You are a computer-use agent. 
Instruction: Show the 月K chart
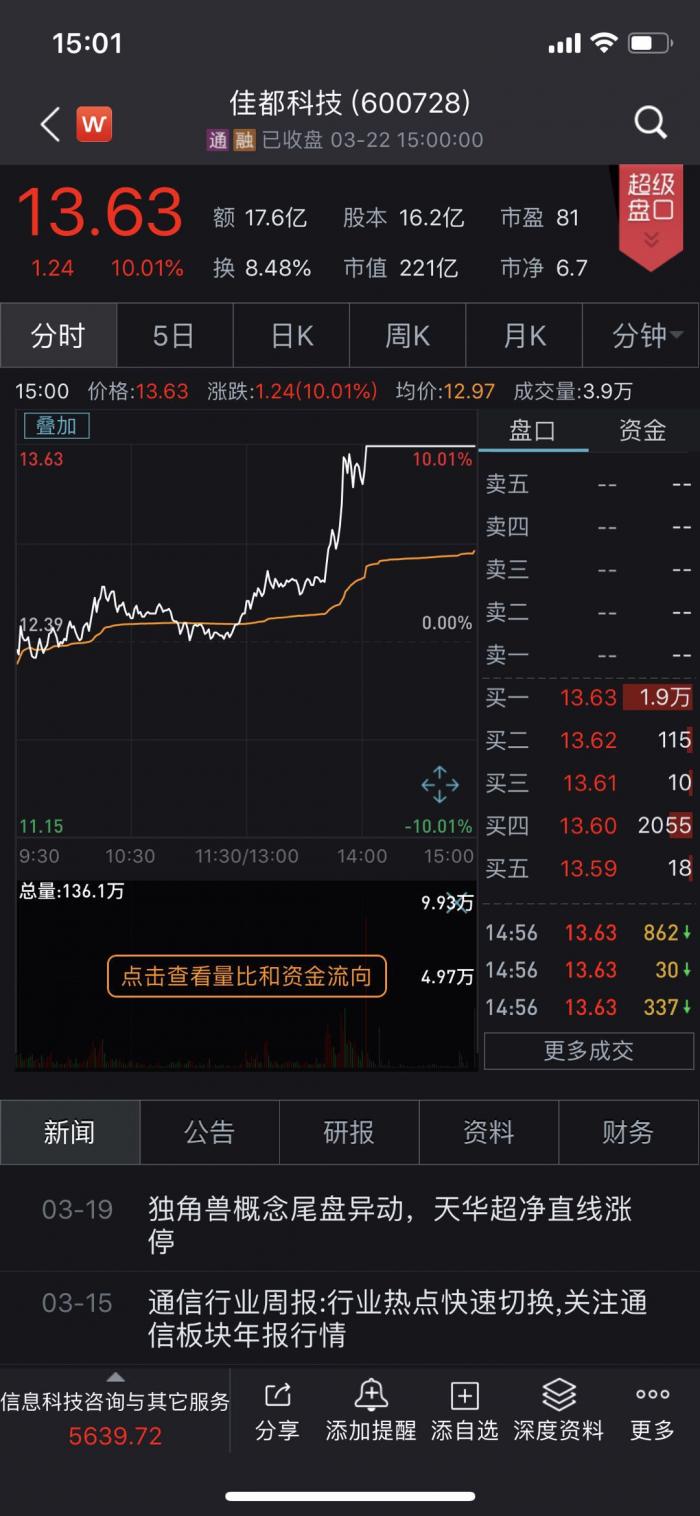[x=524, y=336]
